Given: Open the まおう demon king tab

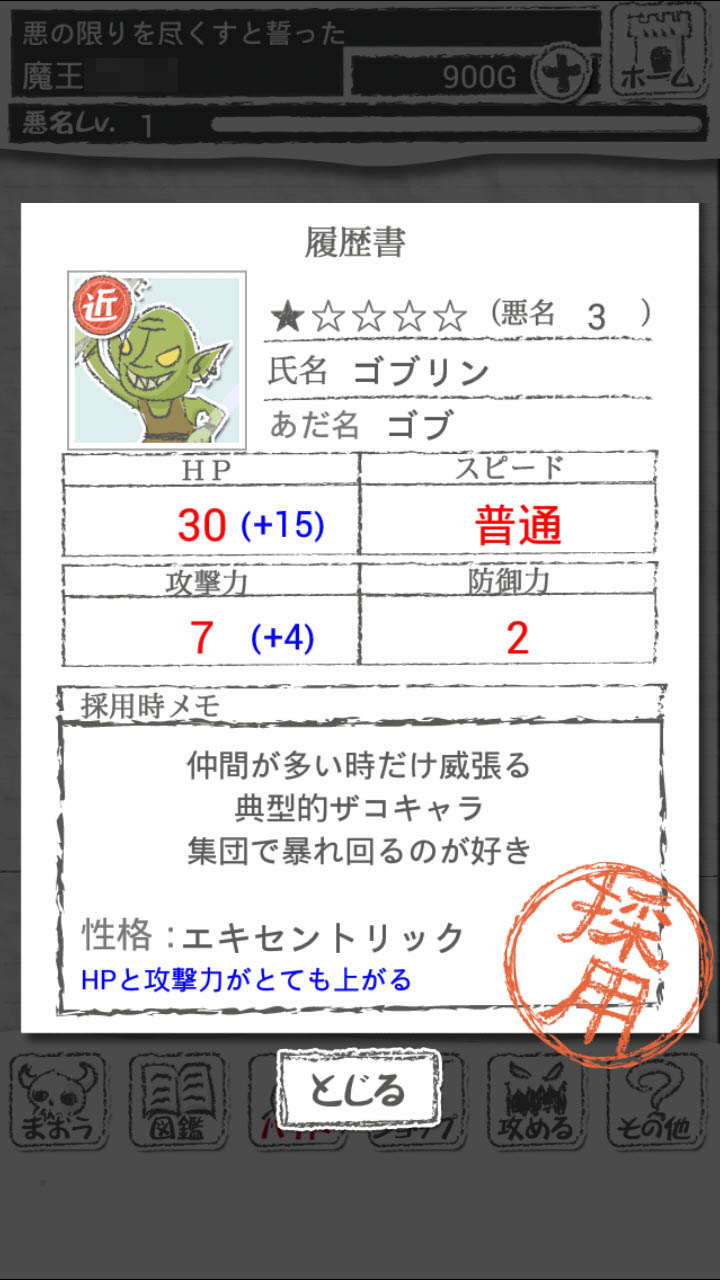Looking at the screenshot, I should point(58,1102).
